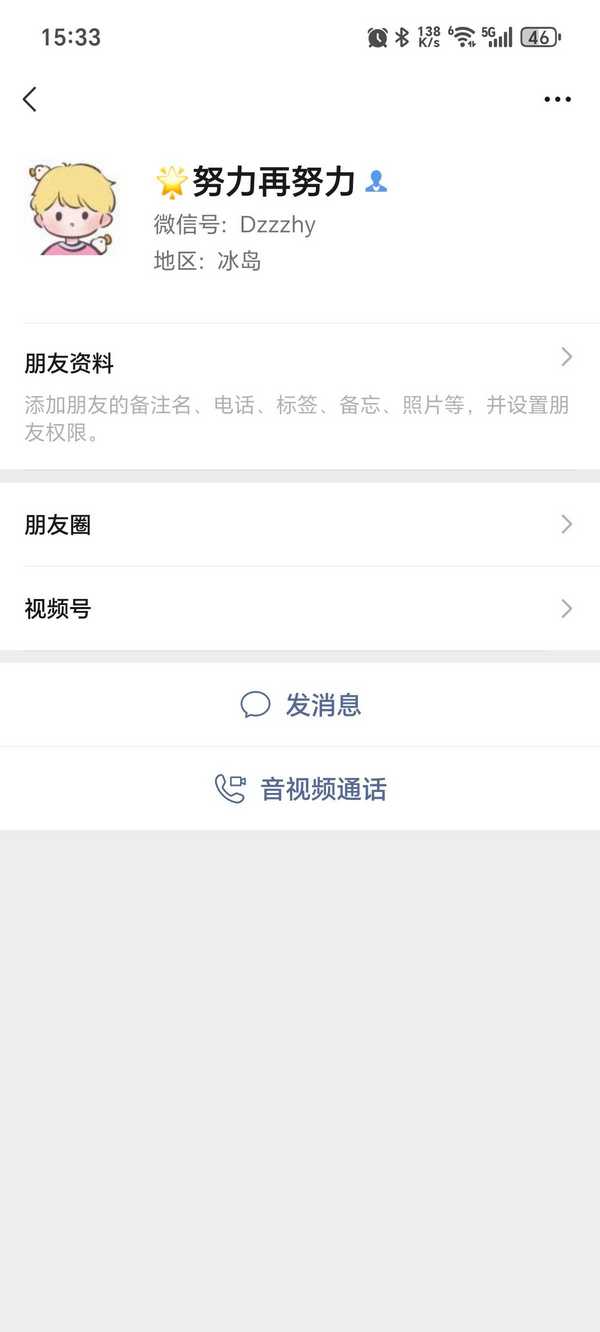Open the 视频号 row
600x1332 pixels.
300,608
